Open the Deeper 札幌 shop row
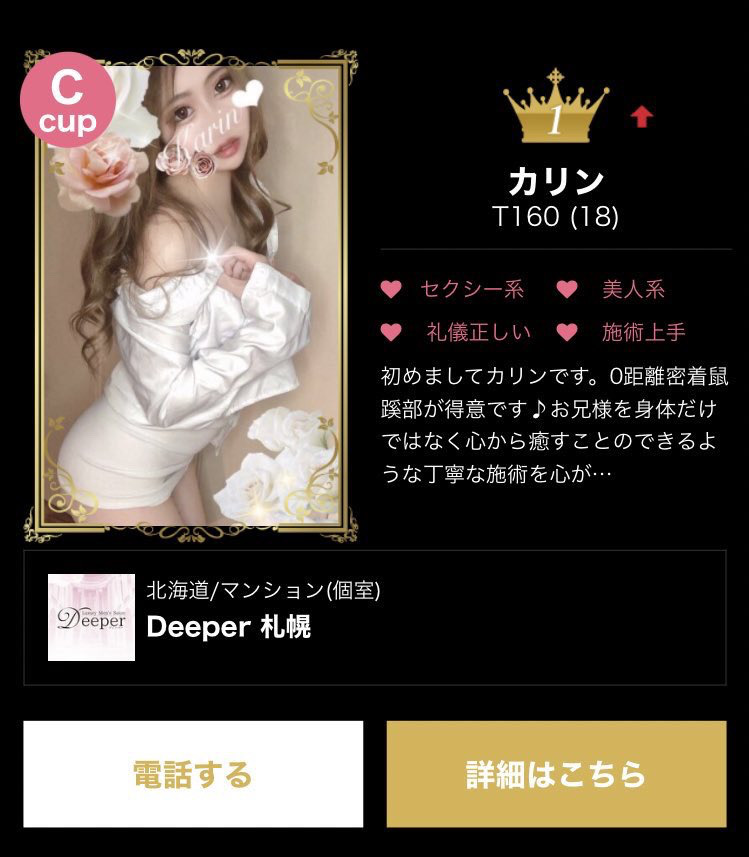 coord(374,617)
